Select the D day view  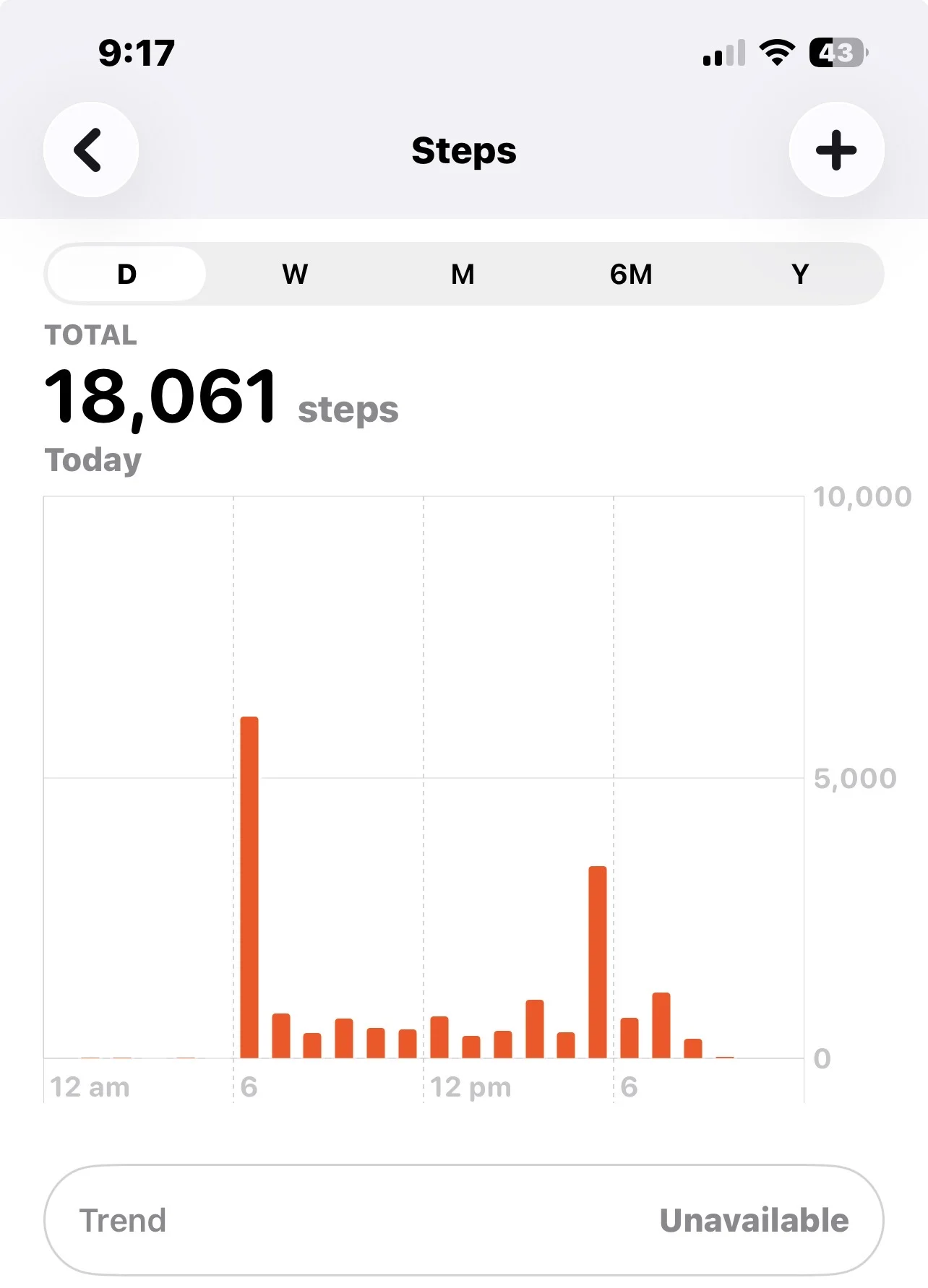[127, 274]
